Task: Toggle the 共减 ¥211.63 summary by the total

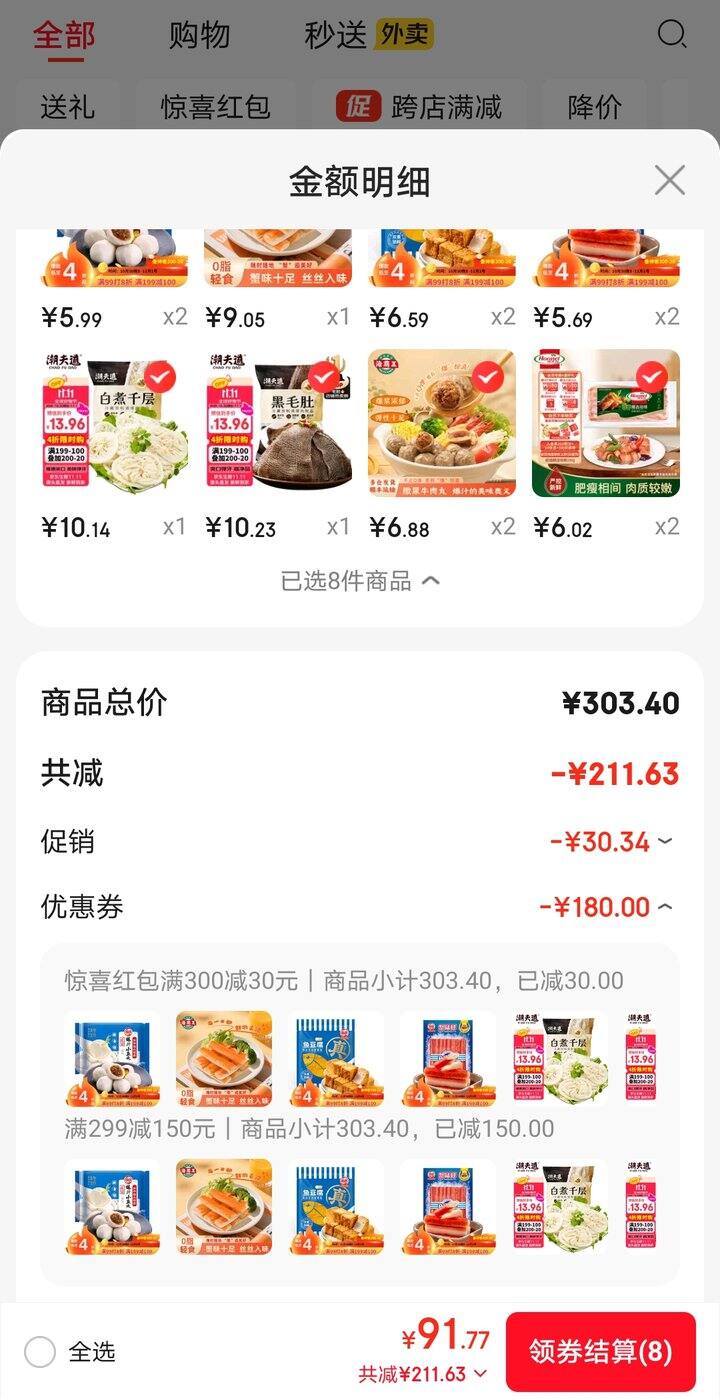Action: pos(423,1374)
